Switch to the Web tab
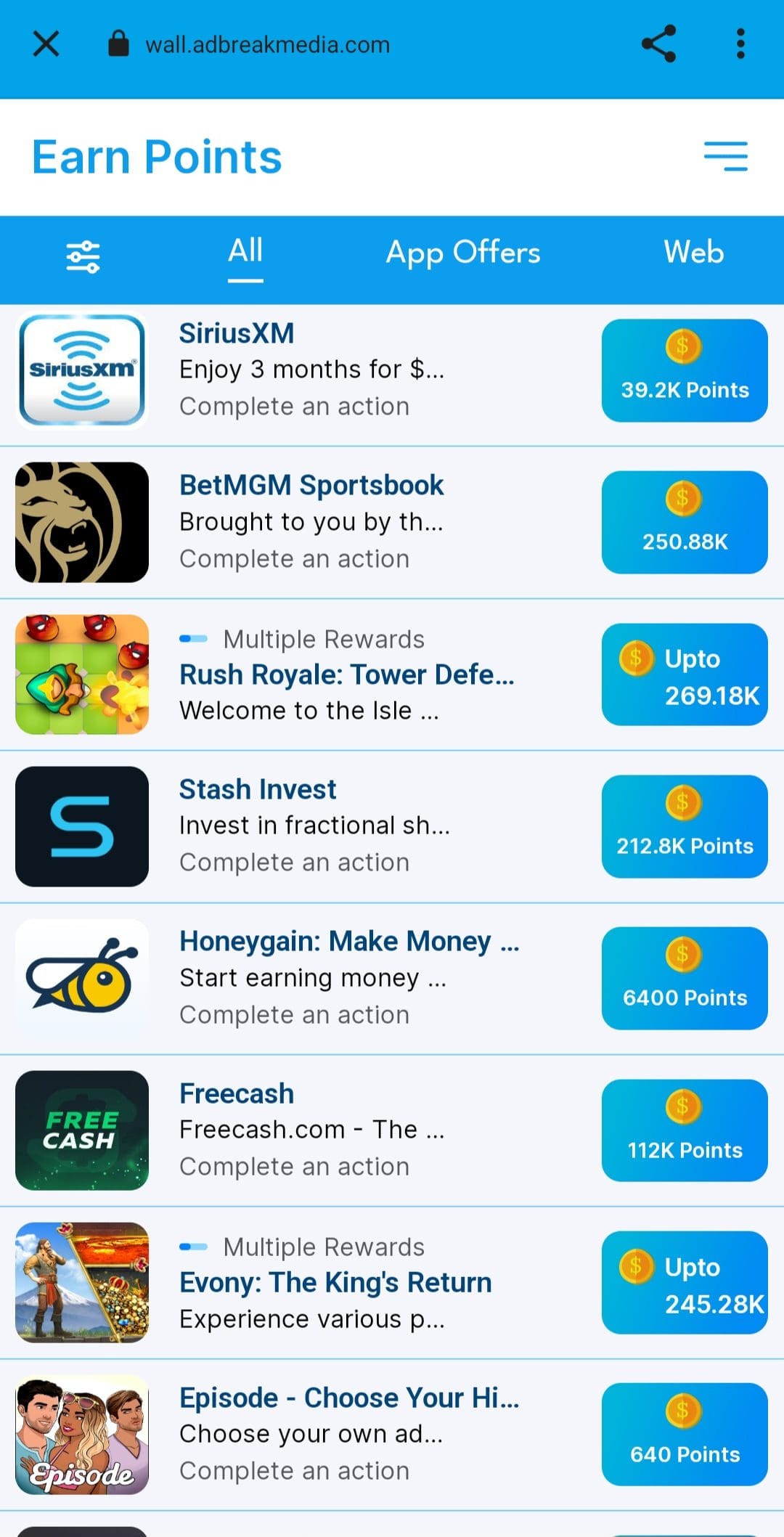This screenshot has width=784, height=1537. point(693,253)
